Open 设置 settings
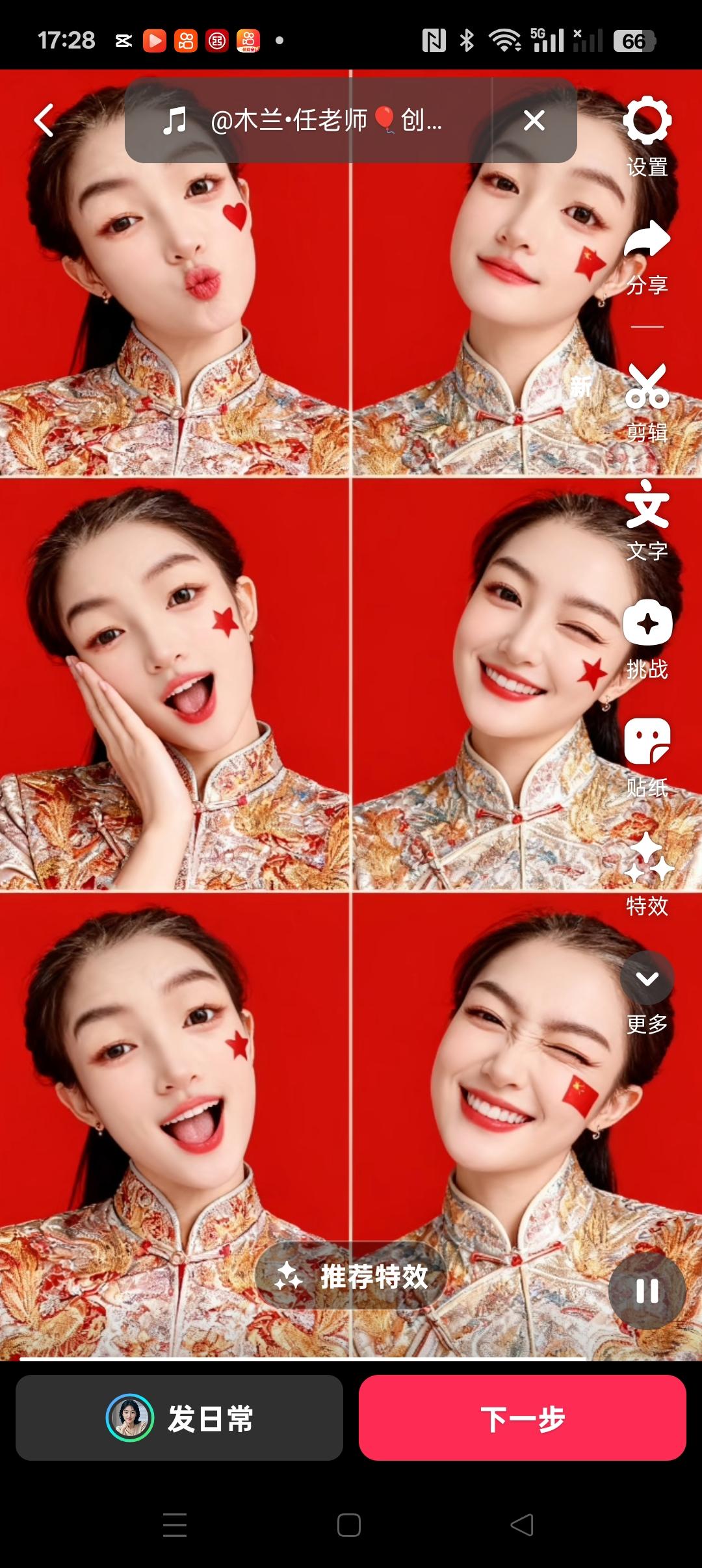Screen dimensions: 702x1568 tap(647, 135)
